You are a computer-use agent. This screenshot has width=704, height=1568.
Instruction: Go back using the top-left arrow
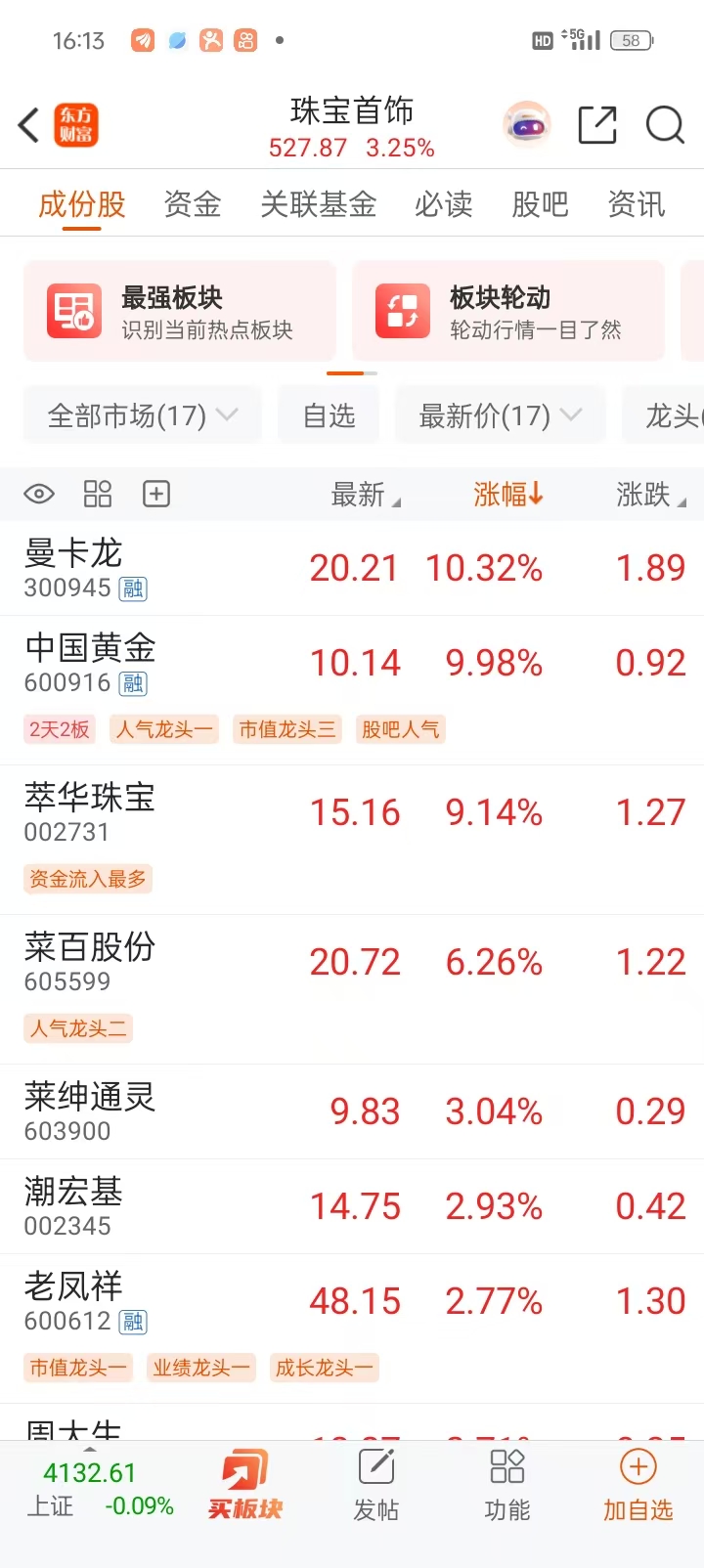29,126
